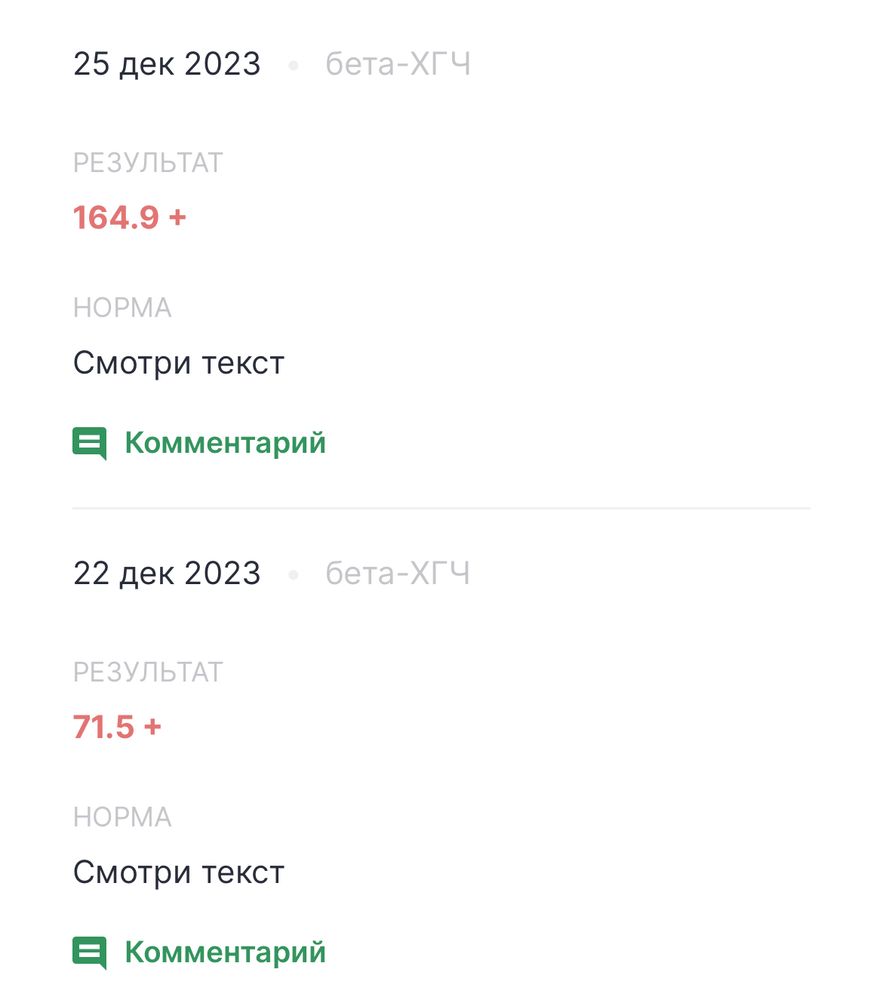Select the бета-ХГЧ test label dated 22 дек

click(396, 572)
